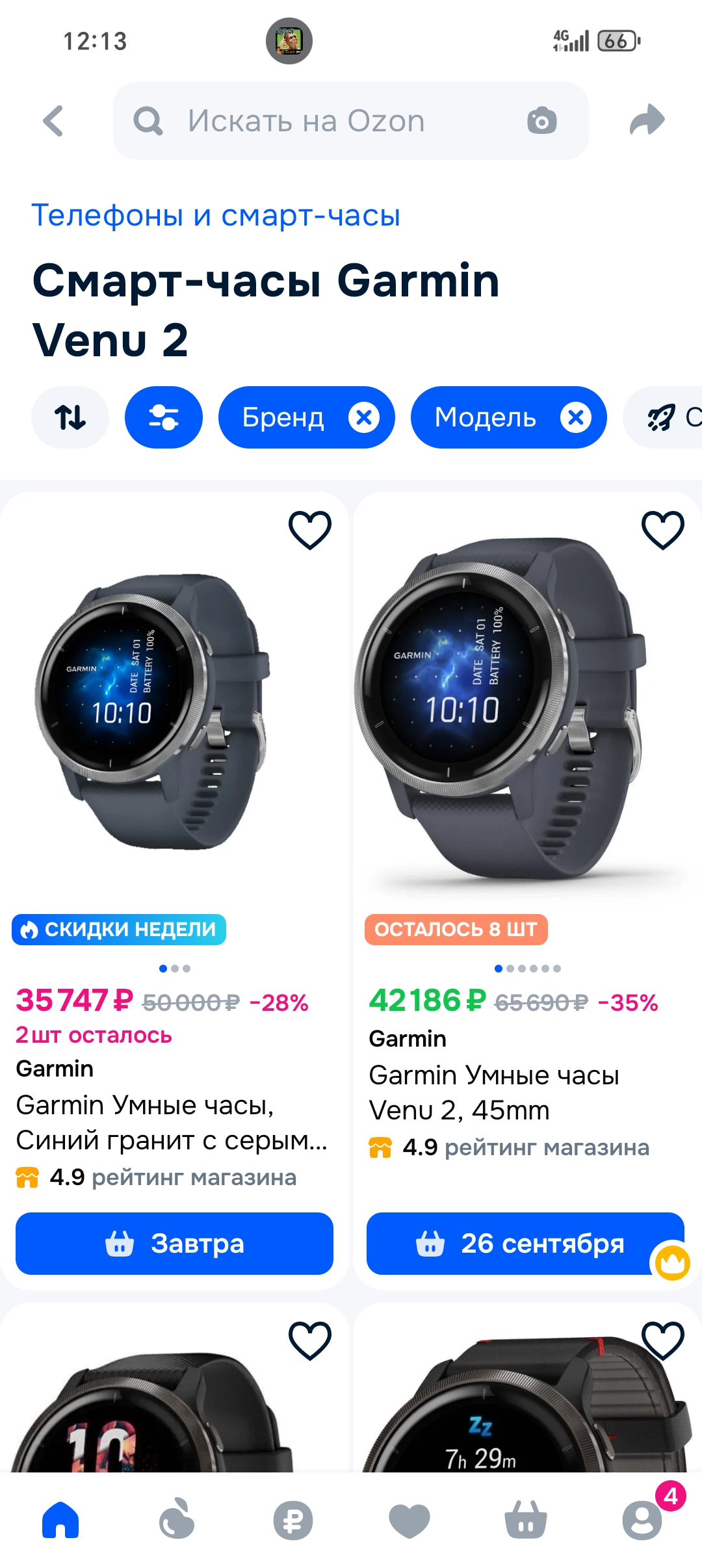The image size is (702, 1568).
Task: Start a photo search with the camera icon
Action: point(542,121)
